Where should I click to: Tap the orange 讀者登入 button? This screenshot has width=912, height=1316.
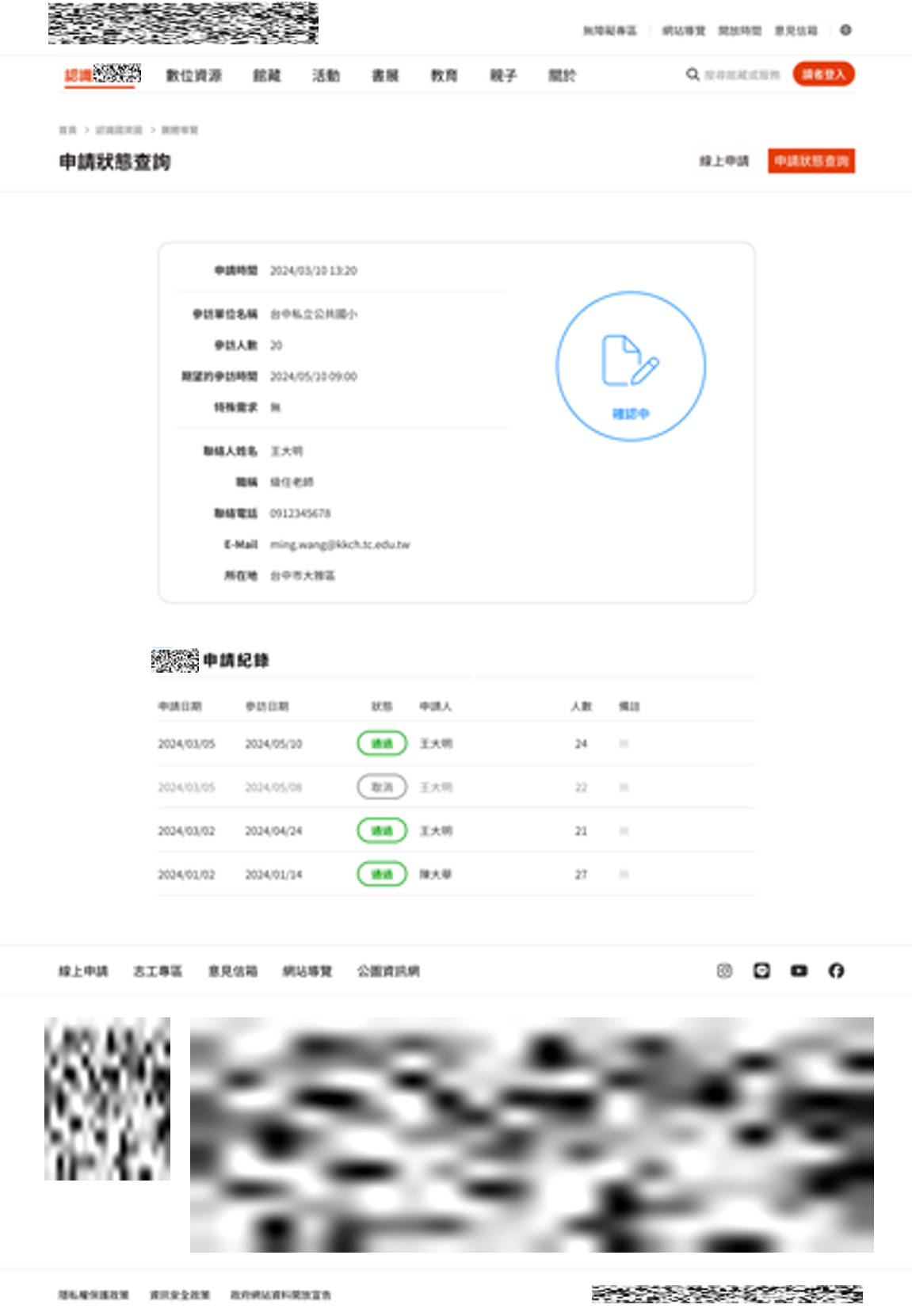tap(823, 74)
